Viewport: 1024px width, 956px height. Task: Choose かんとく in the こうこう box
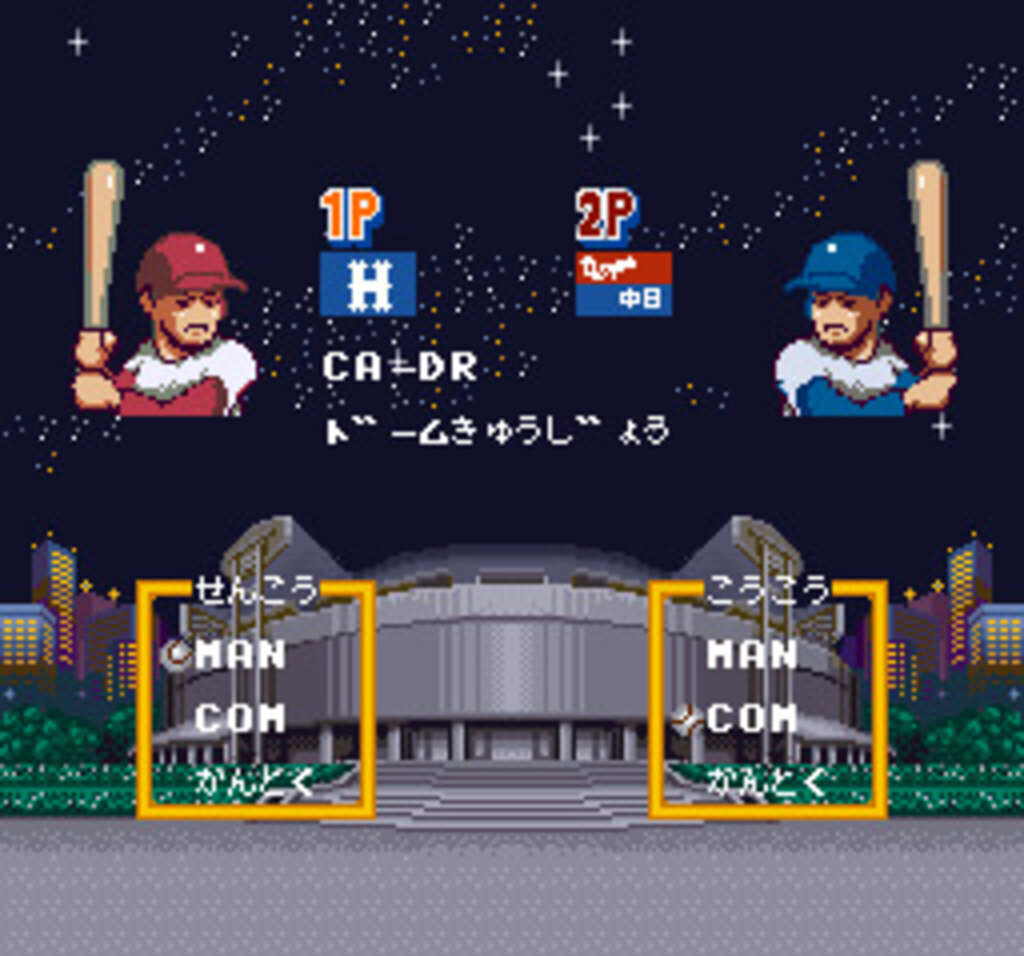[x=767, y=783]
